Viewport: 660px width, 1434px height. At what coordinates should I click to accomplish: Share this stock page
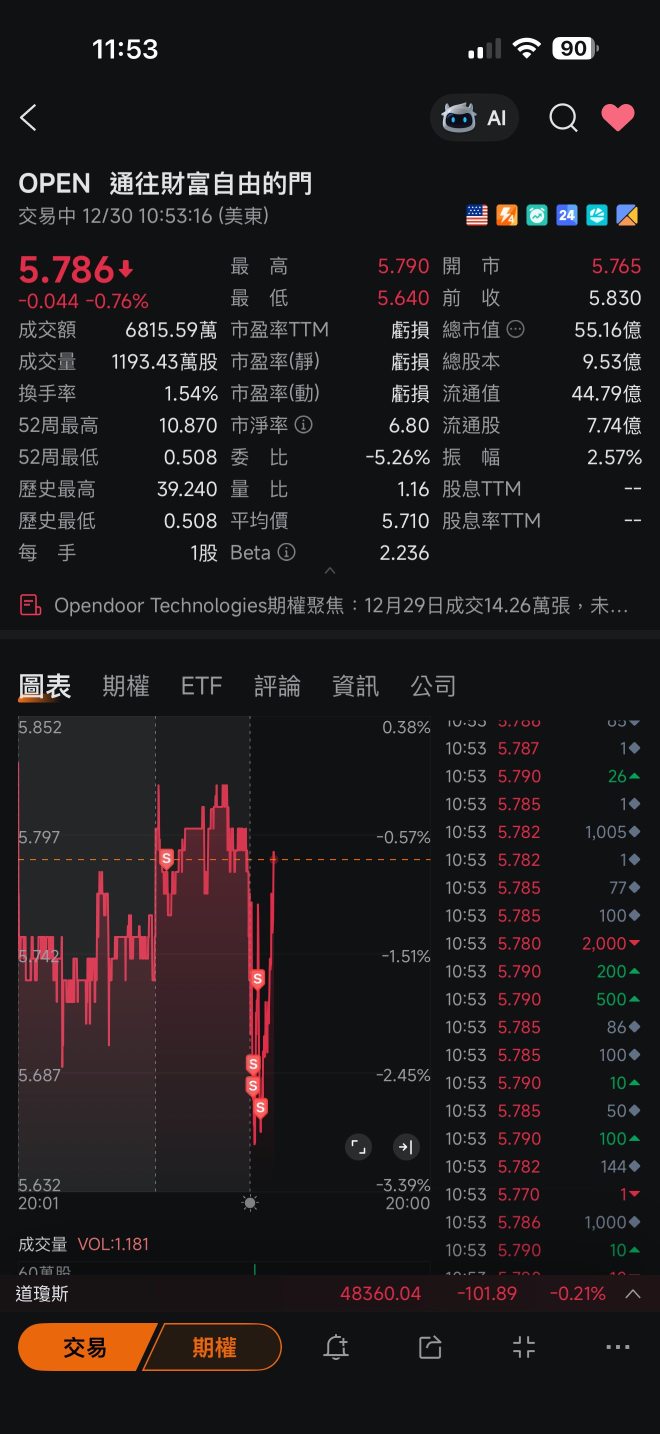(x=430, y=1347)
